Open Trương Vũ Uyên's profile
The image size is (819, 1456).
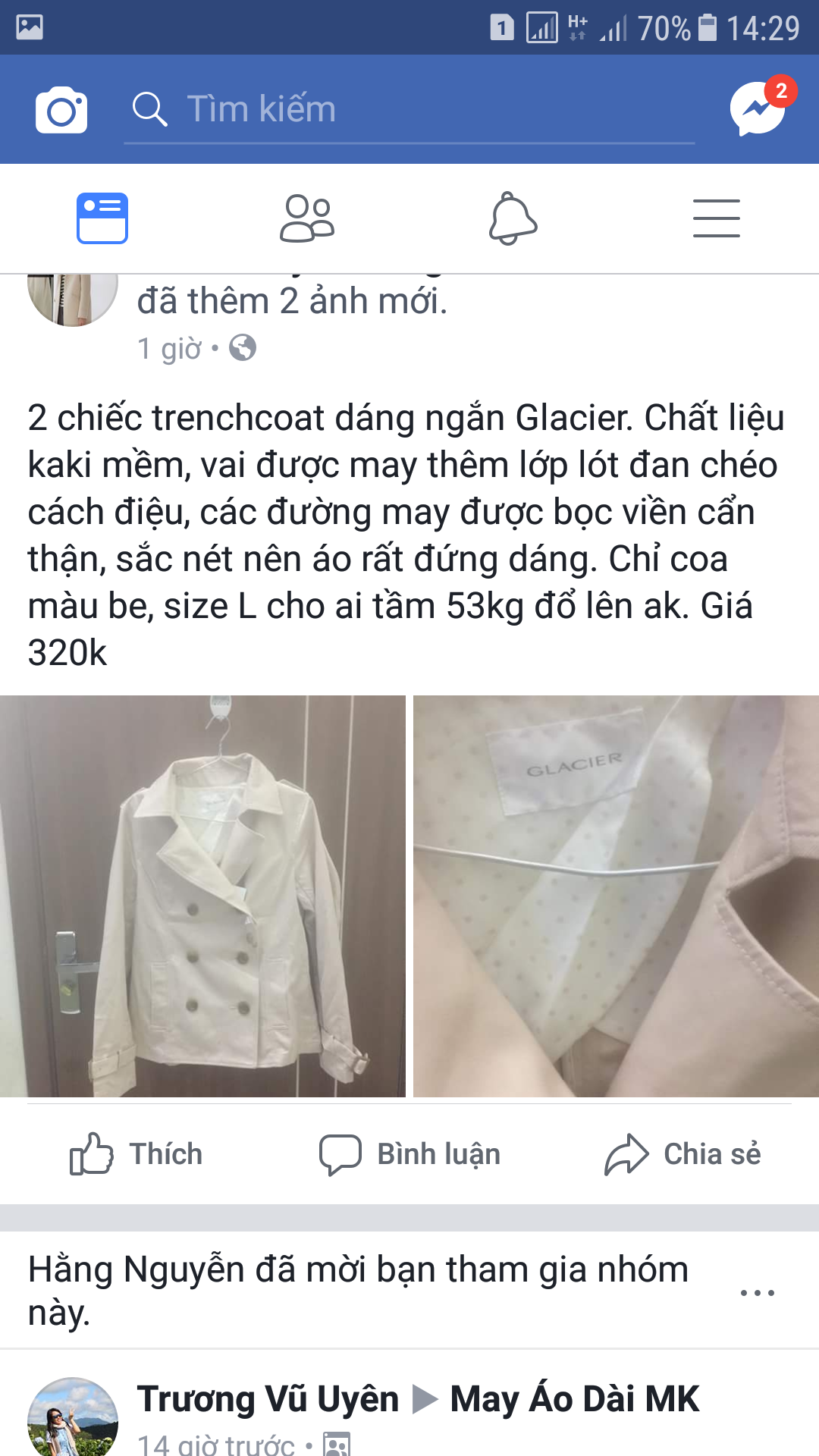[x=268, y=1399]
